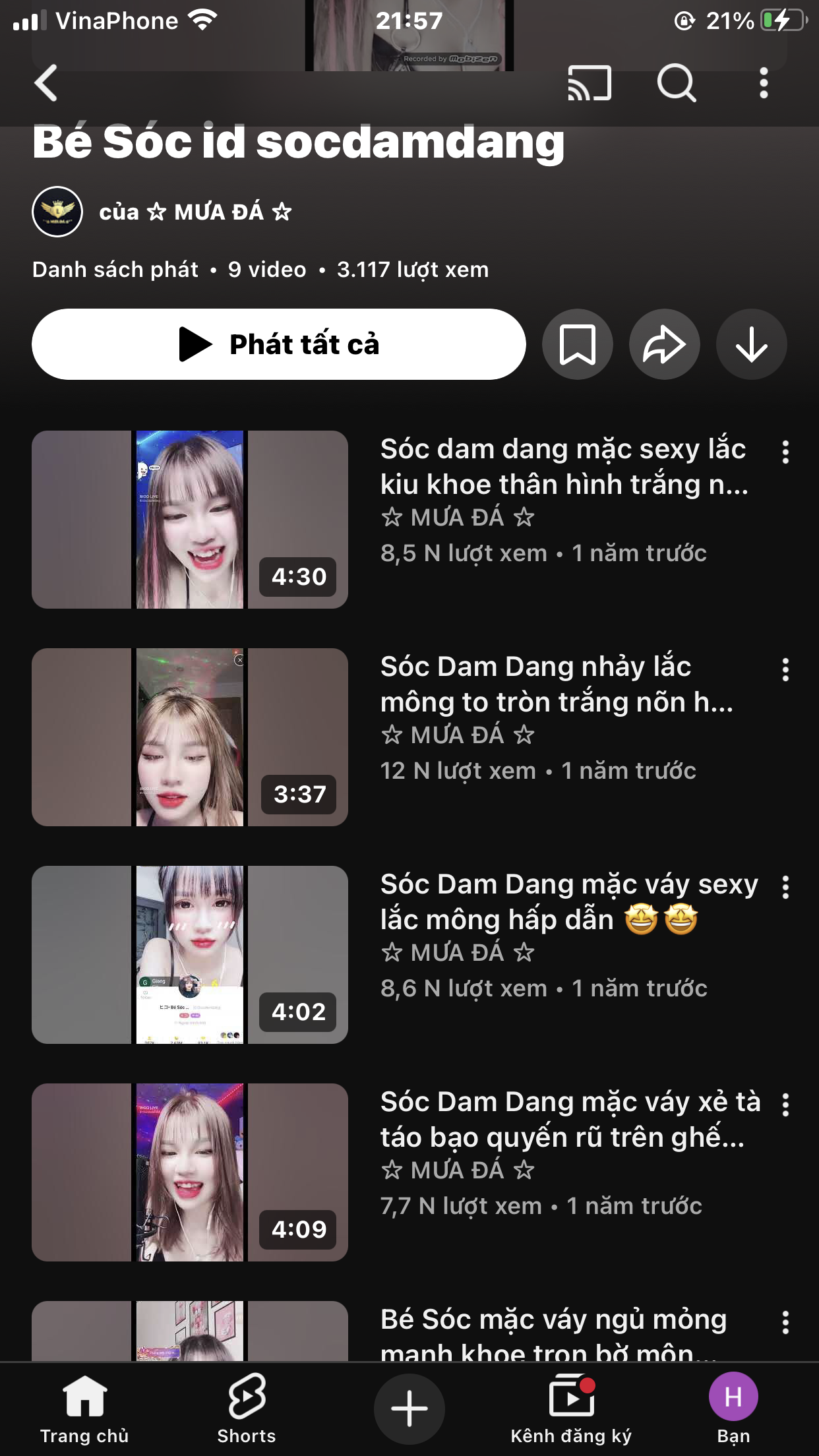The height and width of the screenshot is (1456, 819).
Task: Open the cast to device icon
Action: (x=589, y=84)
